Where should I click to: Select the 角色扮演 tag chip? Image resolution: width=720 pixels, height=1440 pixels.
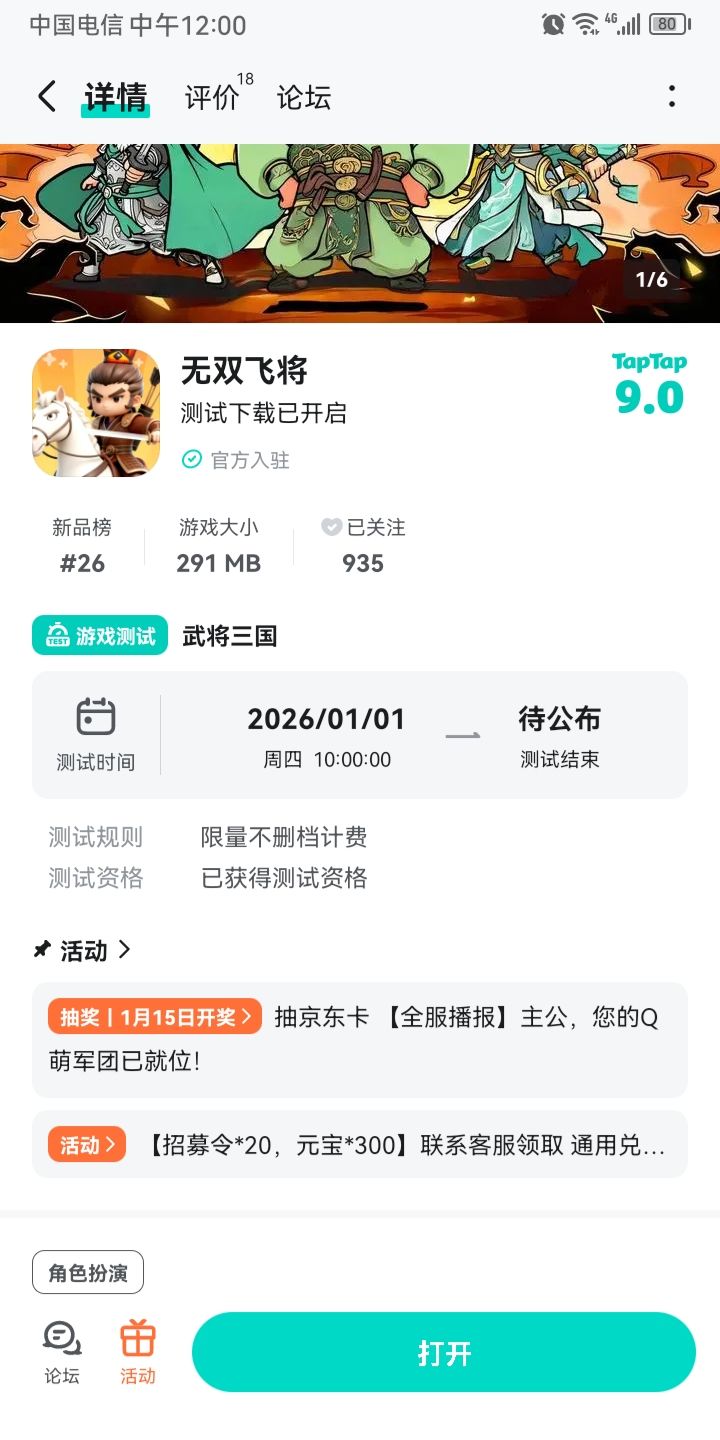click(x=88, y=1272)
